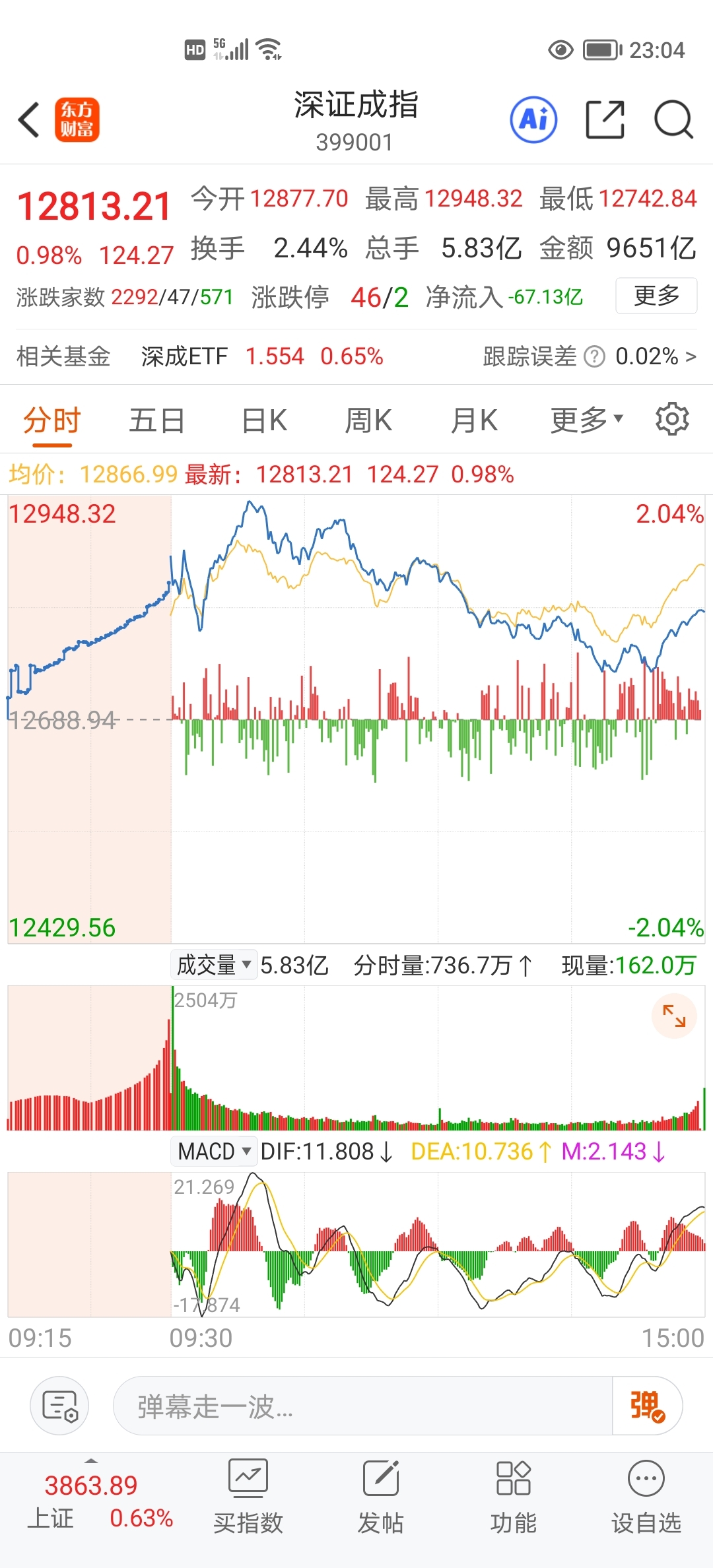Expand the 更多 chart period dropdown
The width and height of the screenshot is (713, 1568).
click(x=586, y=420)
